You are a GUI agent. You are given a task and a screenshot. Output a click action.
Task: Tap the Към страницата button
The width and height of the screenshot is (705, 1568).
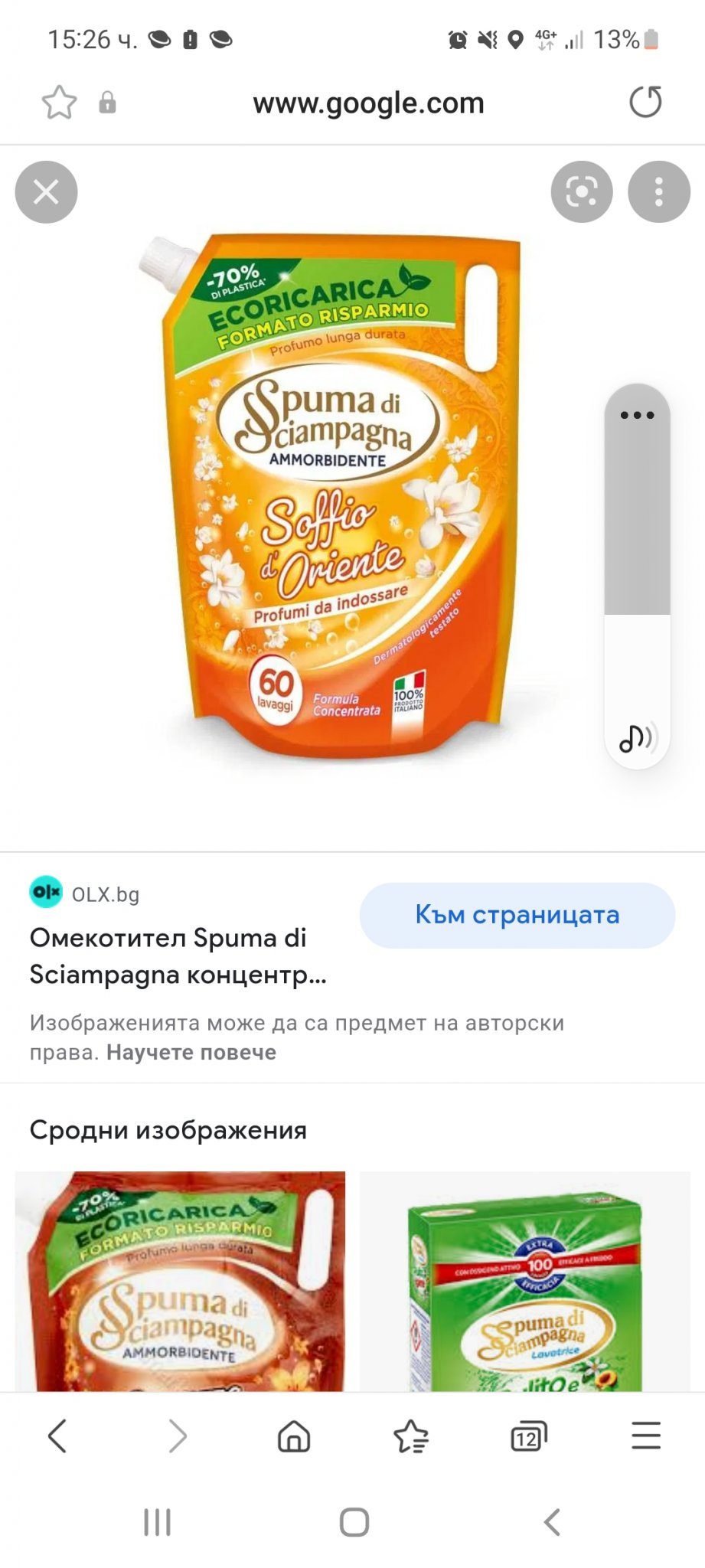(517, 915)
